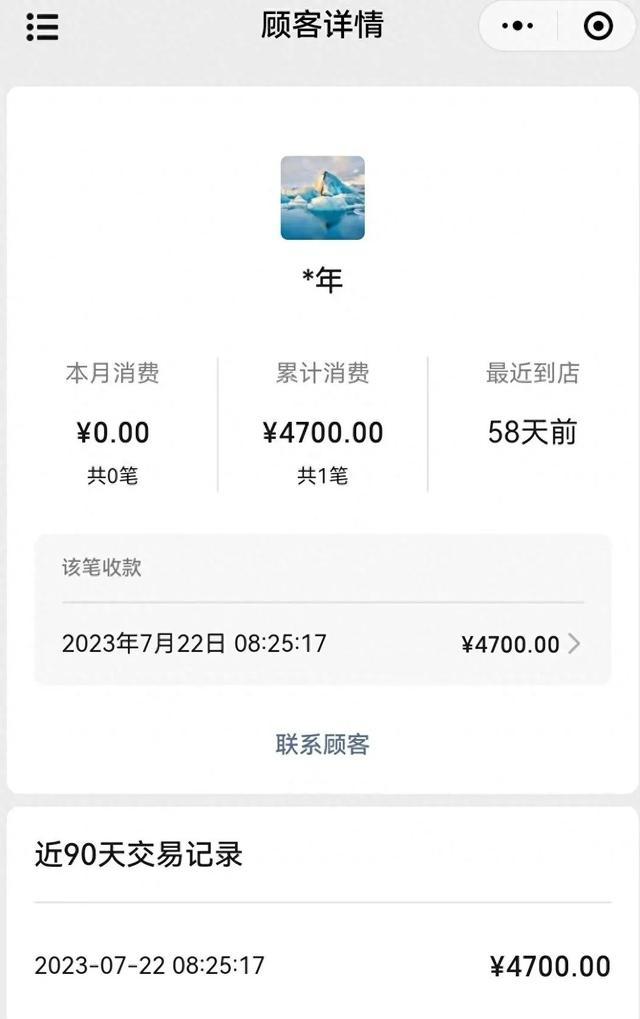Tap 联系顾客 to contact the customer
Viewport: 640px width, 1019px height.
click(322, 744)
